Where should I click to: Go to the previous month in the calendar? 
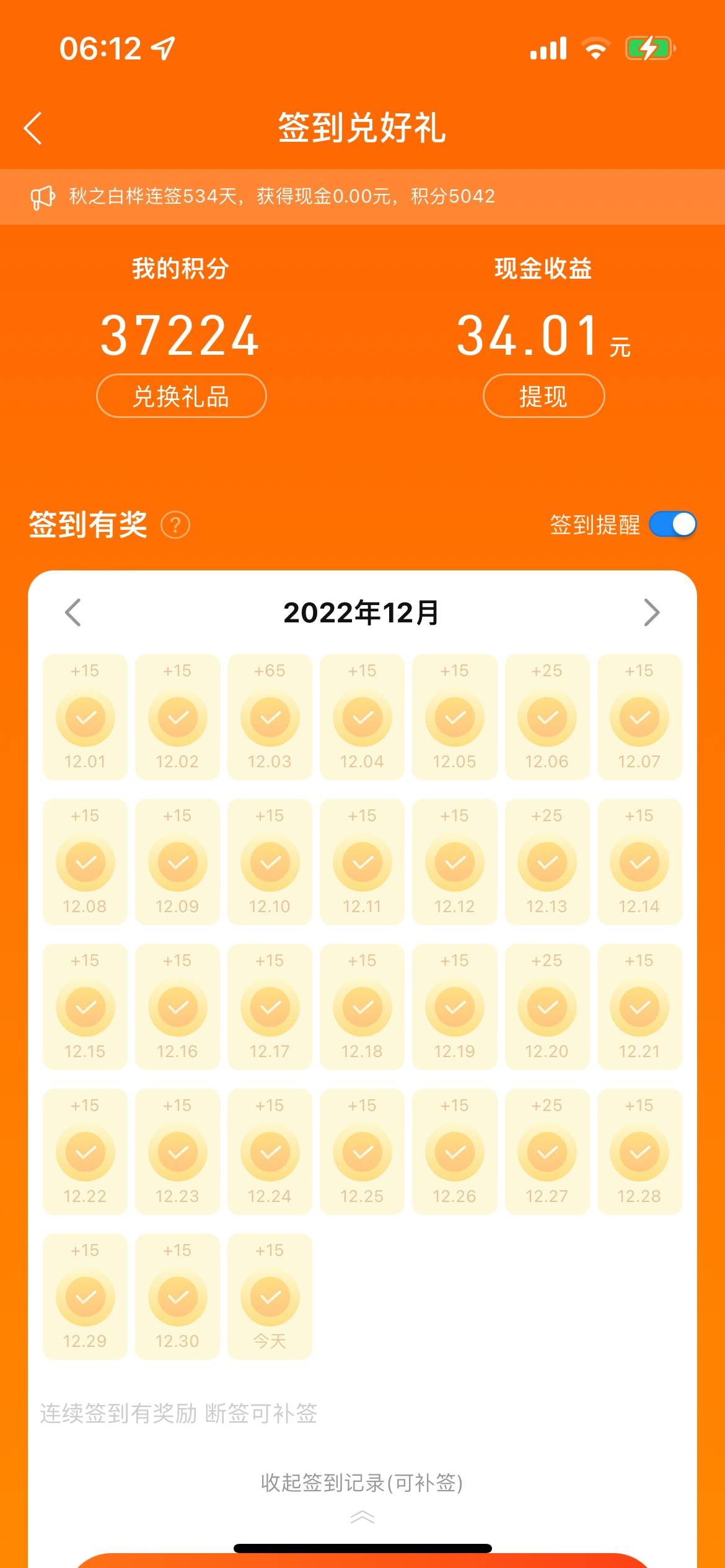click(73, 612)
